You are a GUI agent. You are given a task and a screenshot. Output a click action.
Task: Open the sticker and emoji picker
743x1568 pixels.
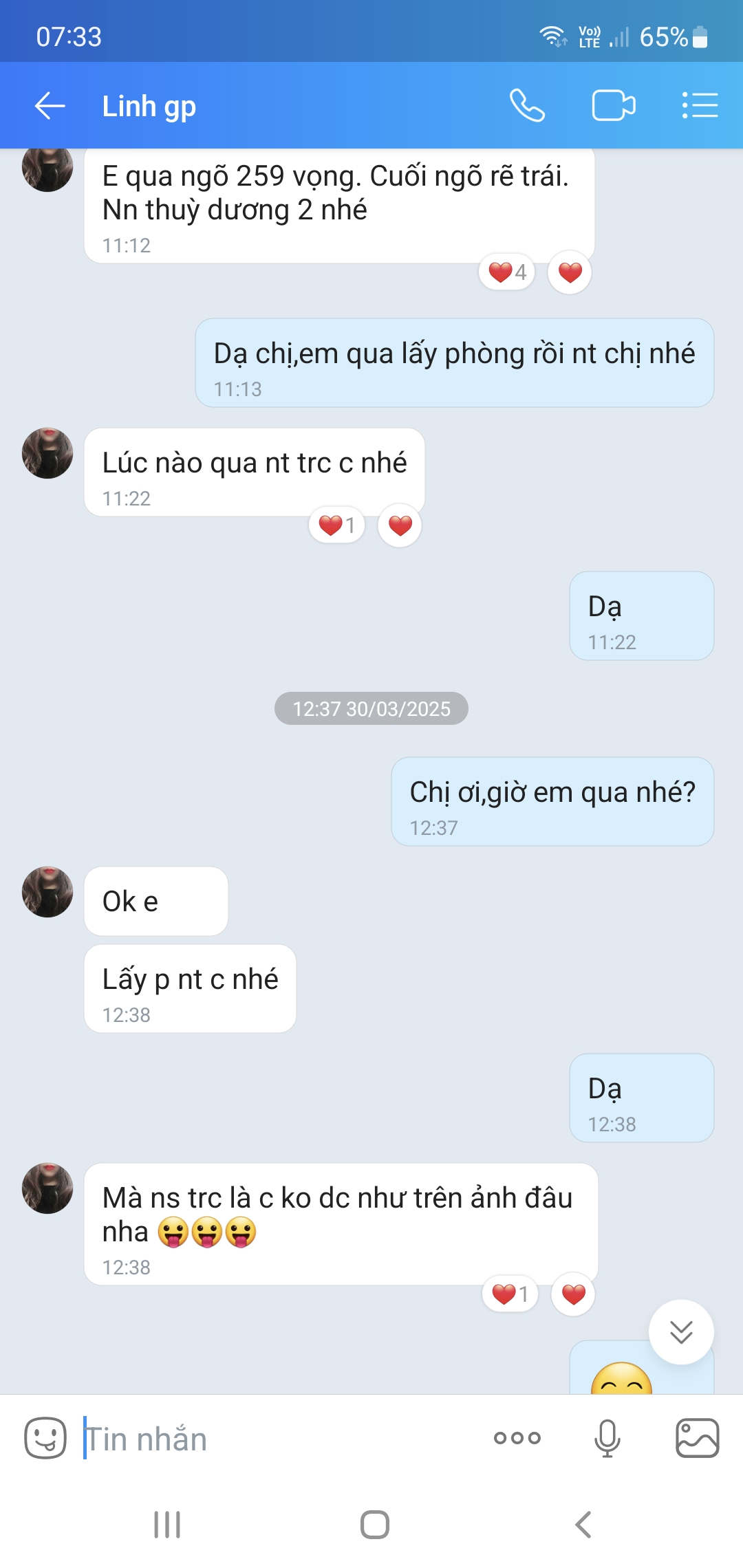[45, 1438]
